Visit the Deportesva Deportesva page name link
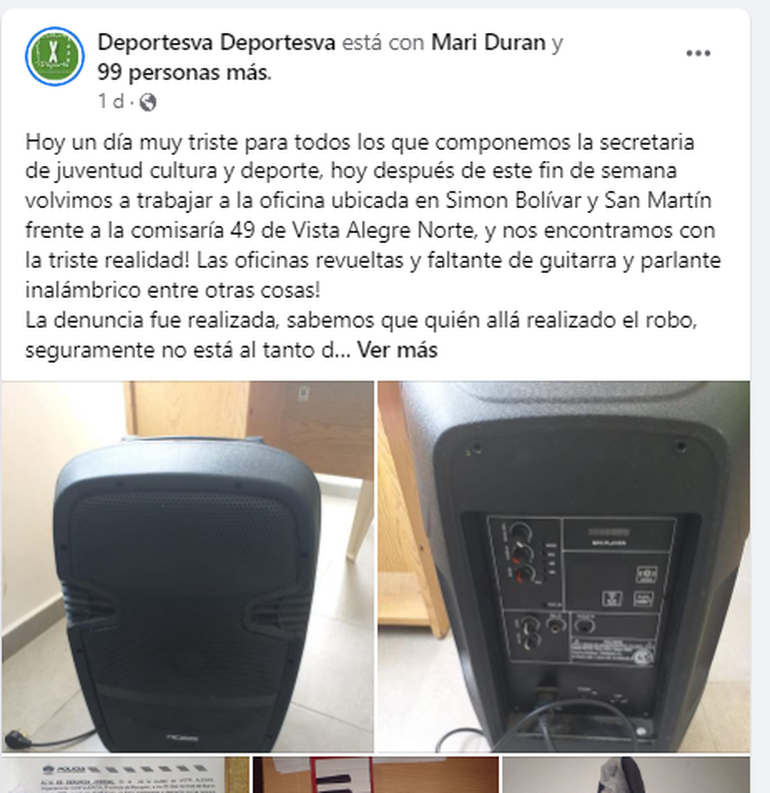770x793 pixels. coord(217,43)
